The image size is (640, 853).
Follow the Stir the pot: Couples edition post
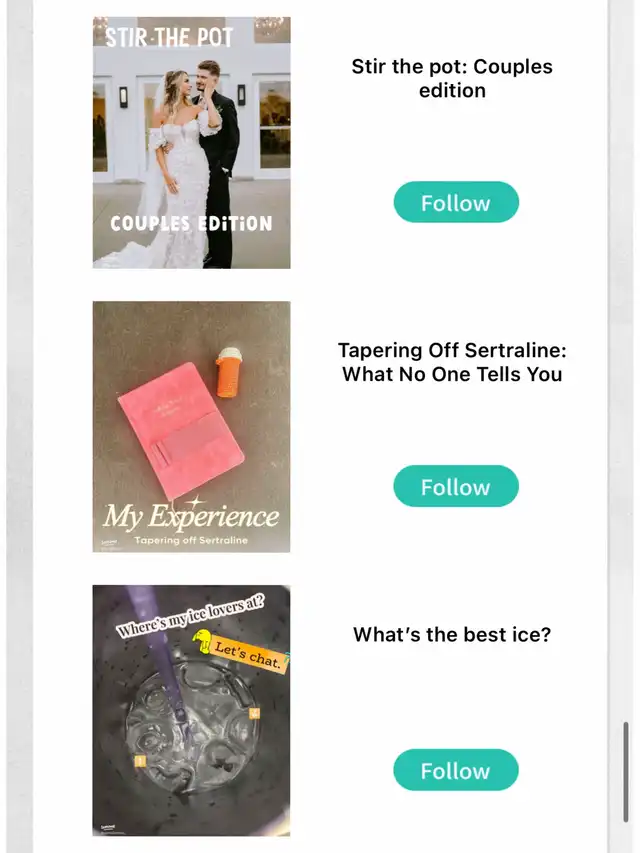tap(455, 202)
